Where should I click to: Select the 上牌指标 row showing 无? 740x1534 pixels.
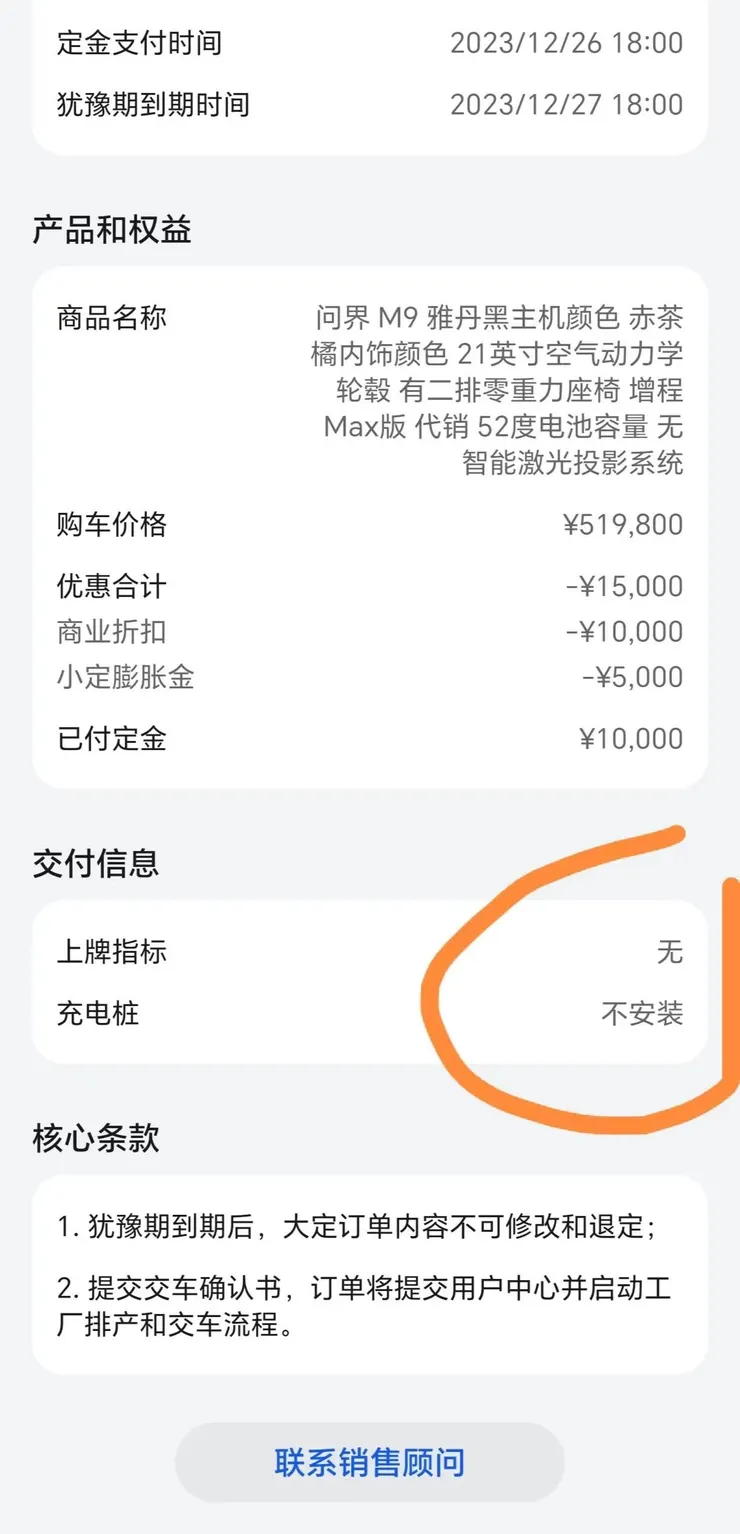click(x=370, y=953)
